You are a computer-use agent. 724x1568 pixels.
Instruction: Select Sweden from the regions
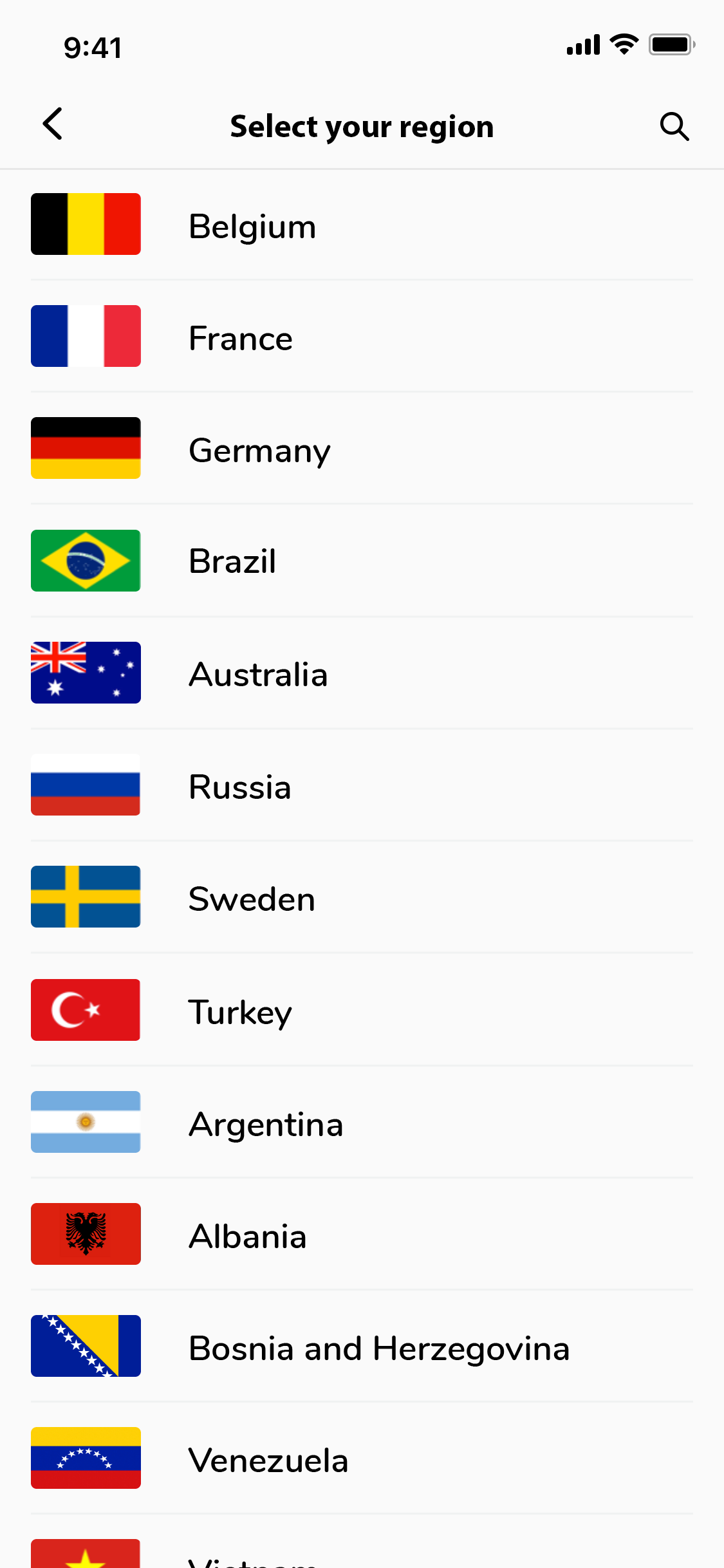(362, 897)
